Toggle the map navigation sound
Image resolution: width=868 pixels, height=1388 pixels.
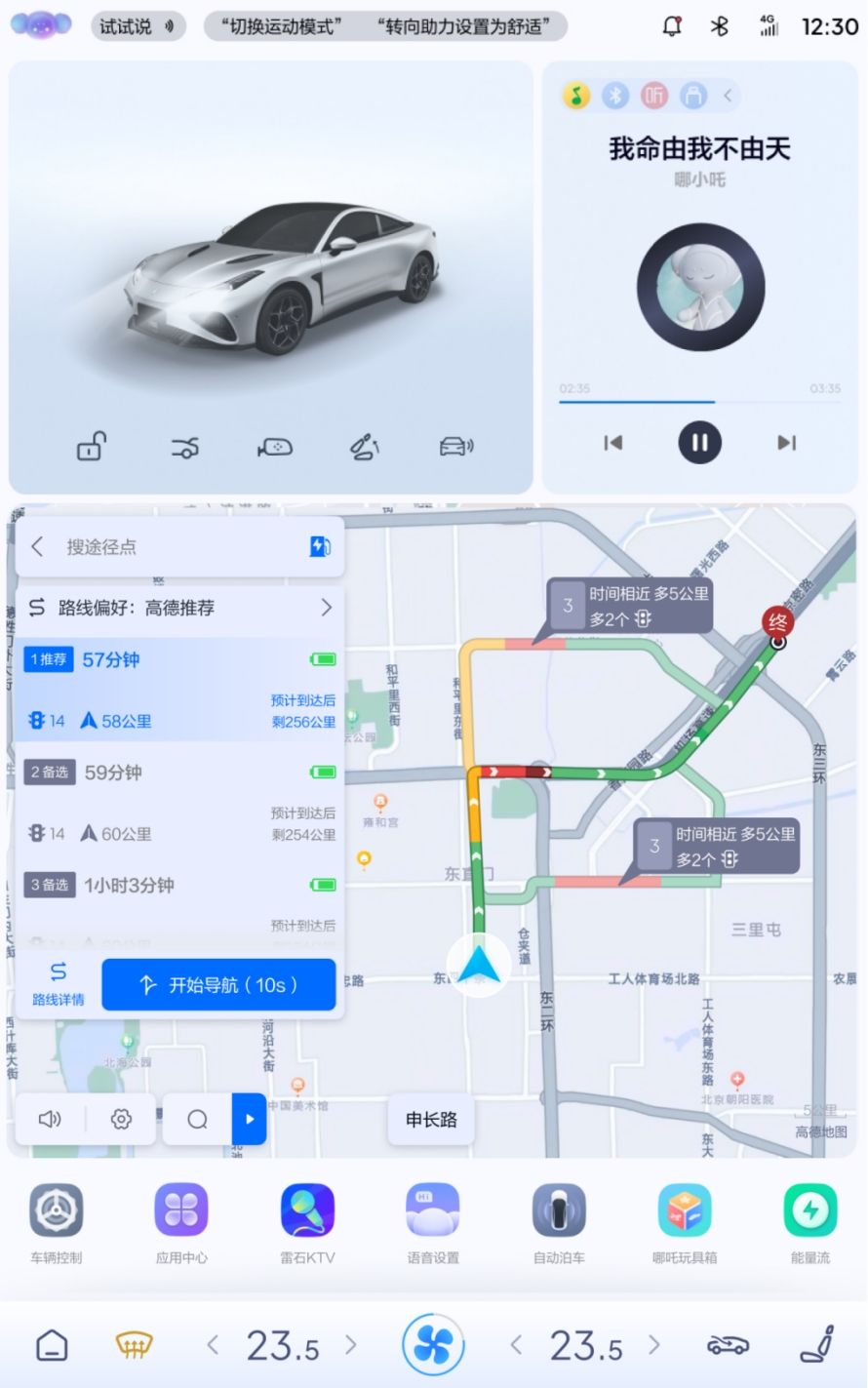click(50, 1119)
